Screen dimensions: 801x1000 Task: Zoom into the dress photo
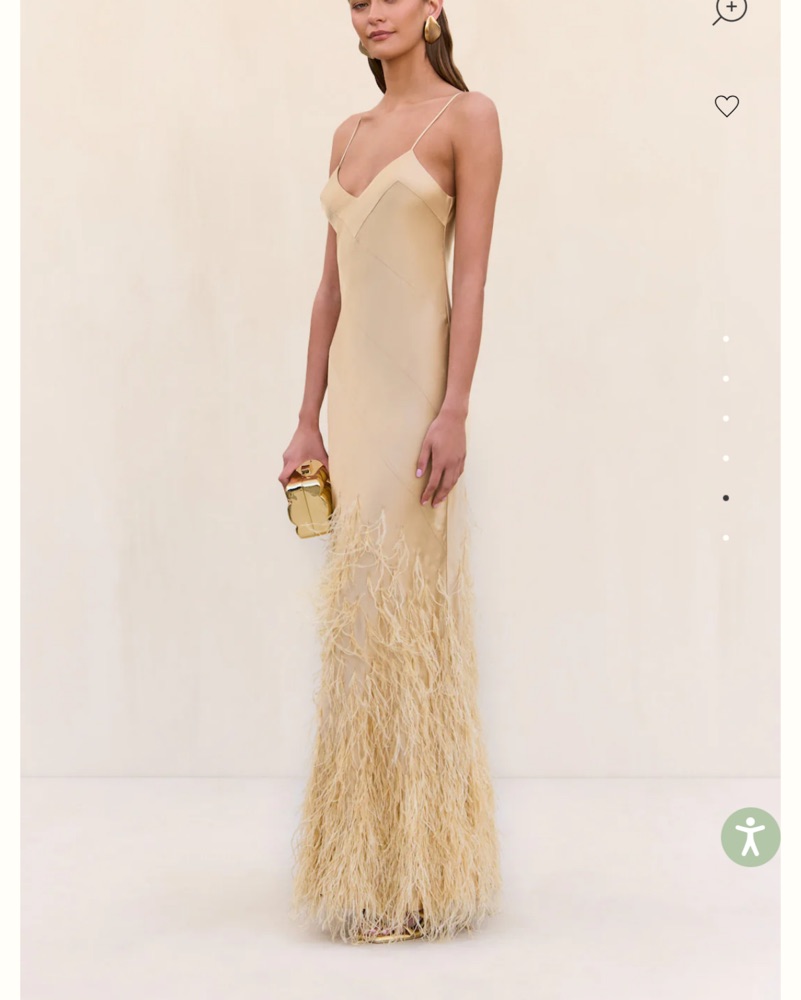(730, 9)
